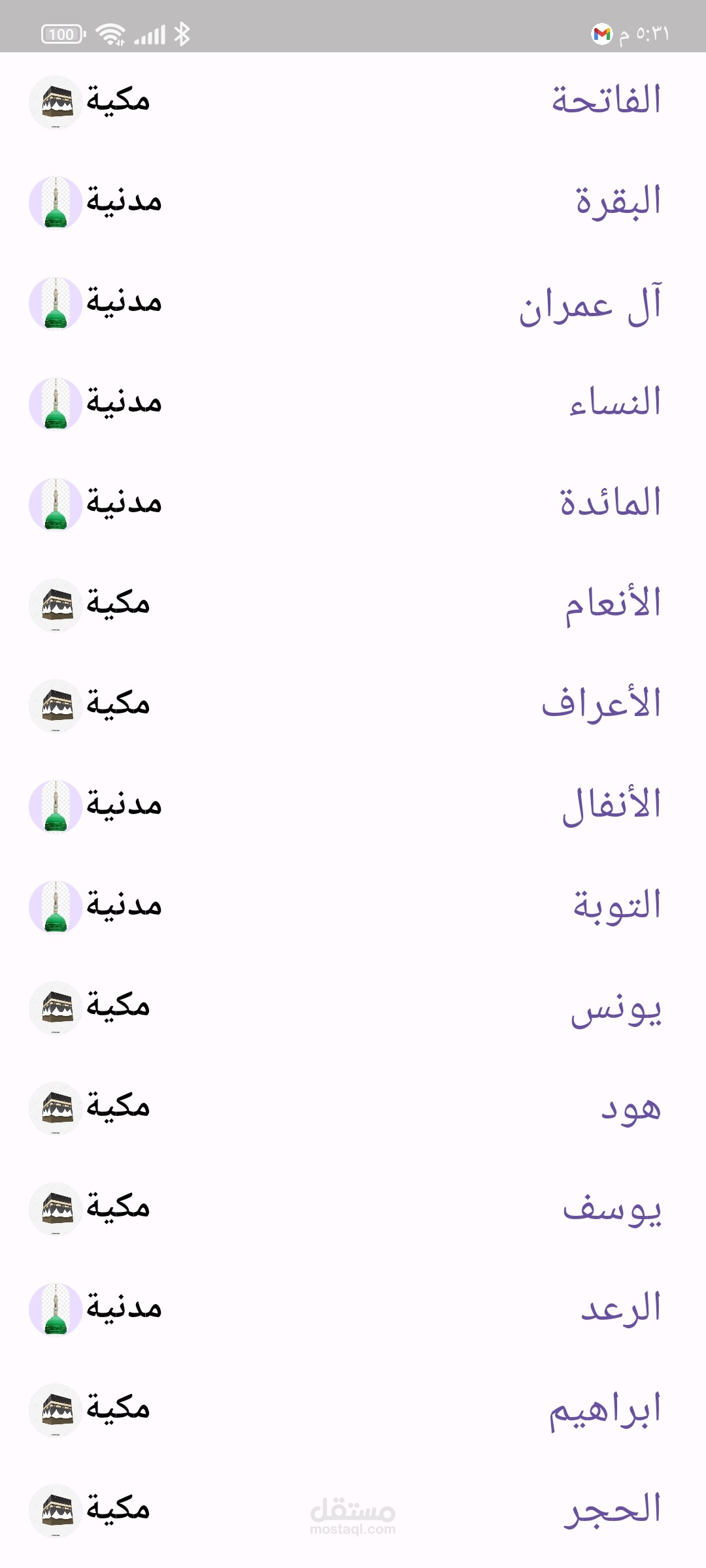The image size is (706, 1568).
Task: Select surah البقرة from the list
Action: pyautogui.click(x=618, y=202)
